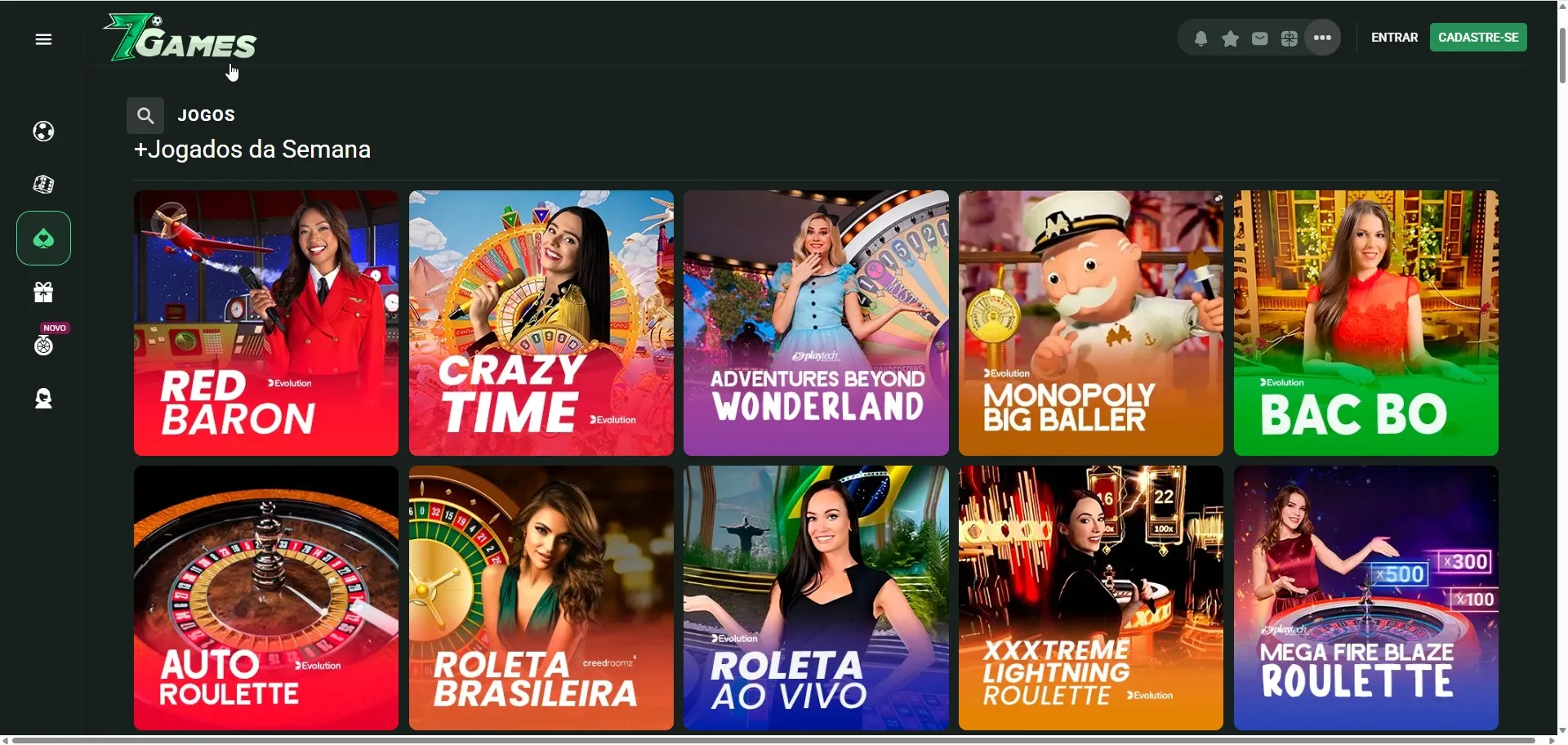Launch Auto Roulette

tap(266, 598)
